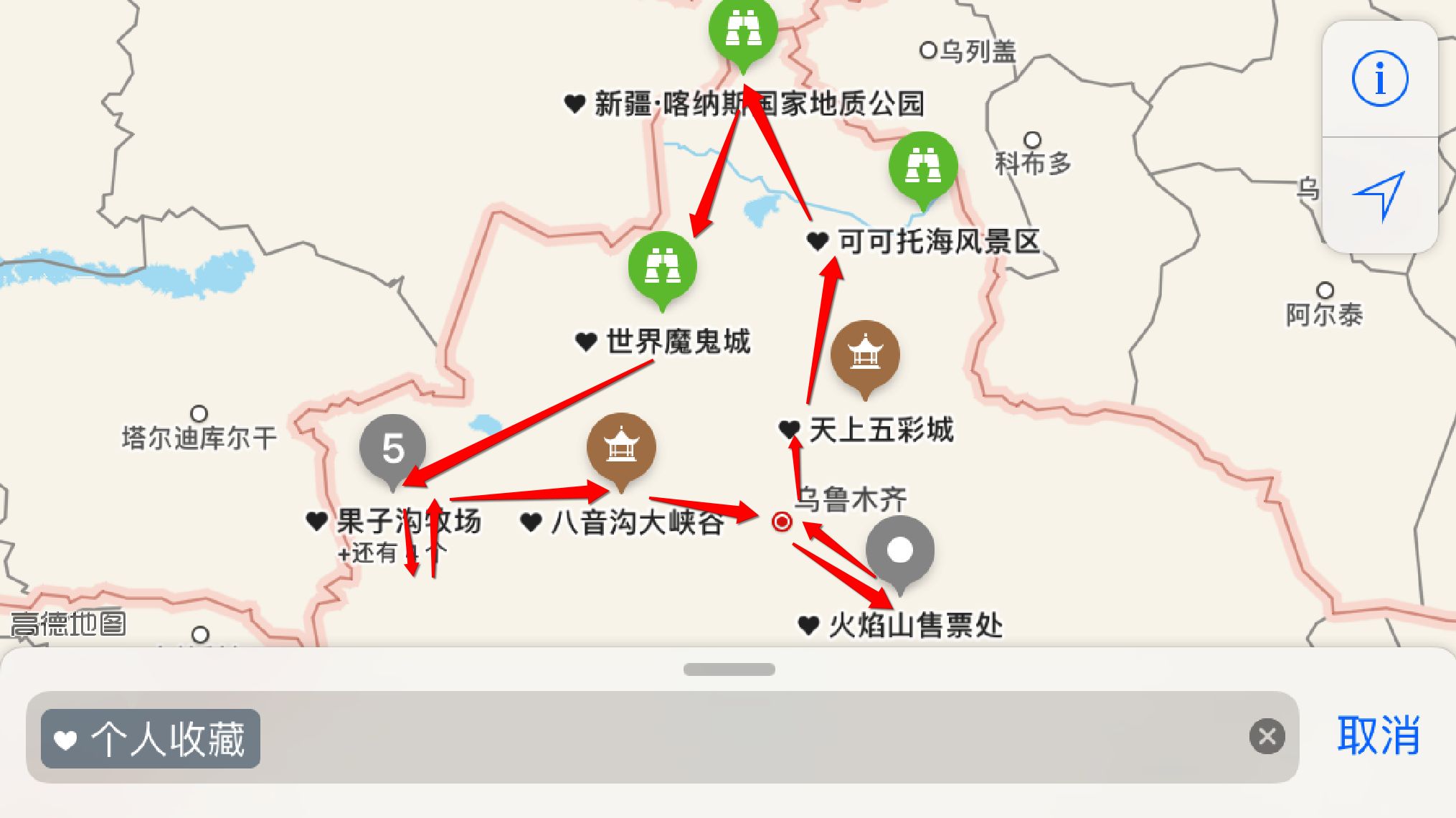Select the 可可托海风景区 map pin
This screenshot has height=818, width=1456.
[923, 166]
